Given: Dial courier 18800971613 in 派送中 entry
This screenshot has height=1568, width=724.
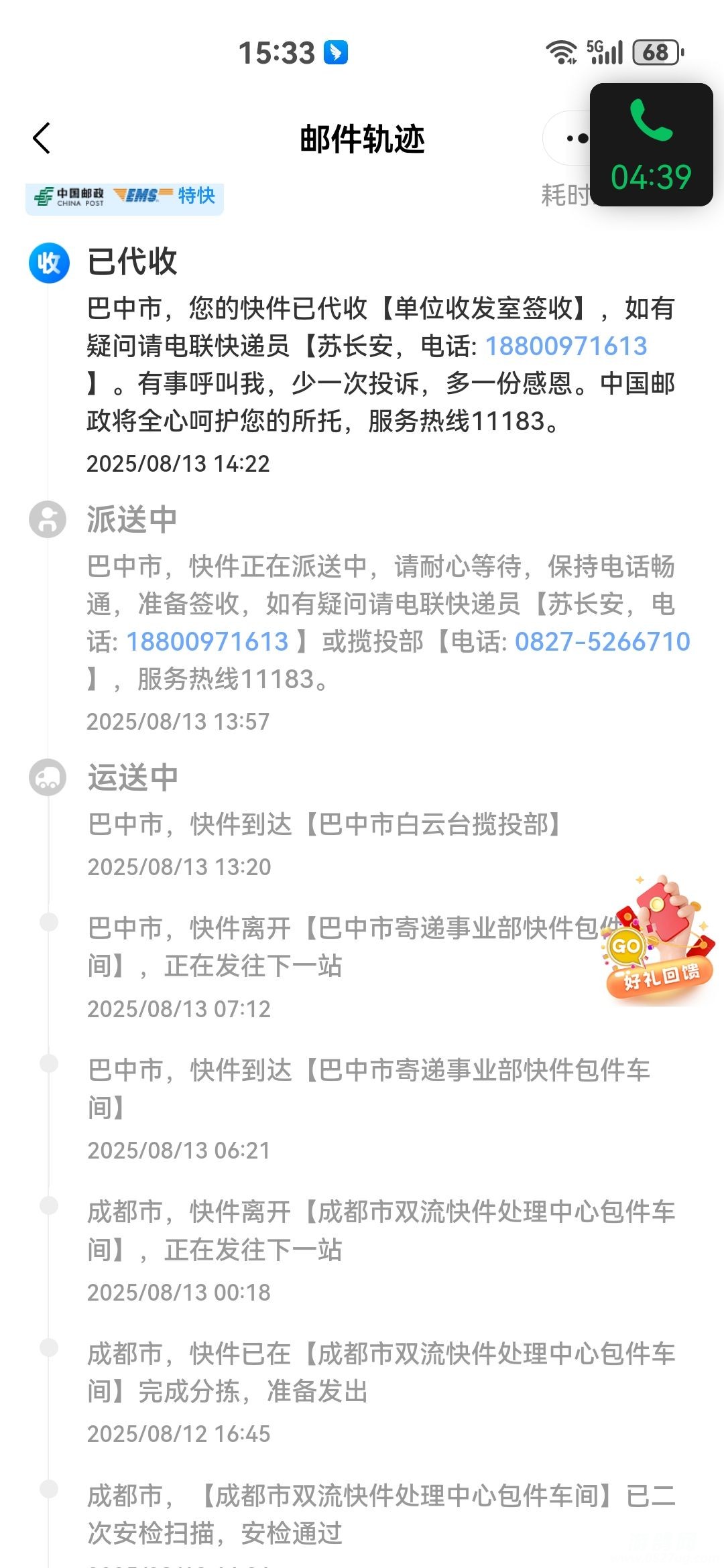Looking at the screenshot, I should pos(207,642).
